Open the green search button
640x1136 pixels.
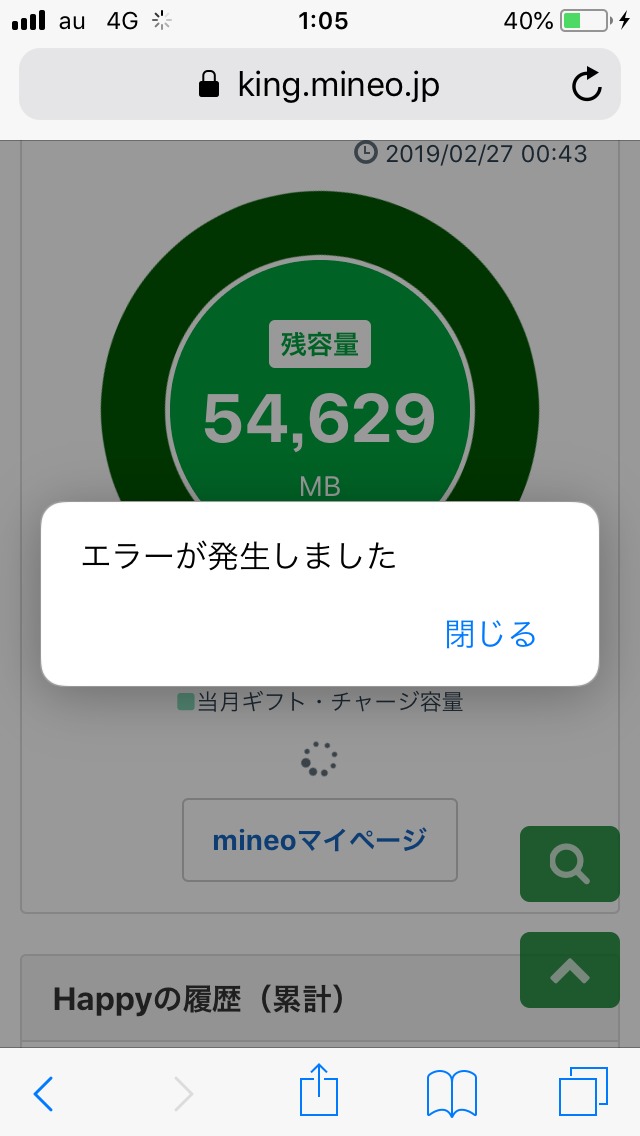[x=570, y=864]
